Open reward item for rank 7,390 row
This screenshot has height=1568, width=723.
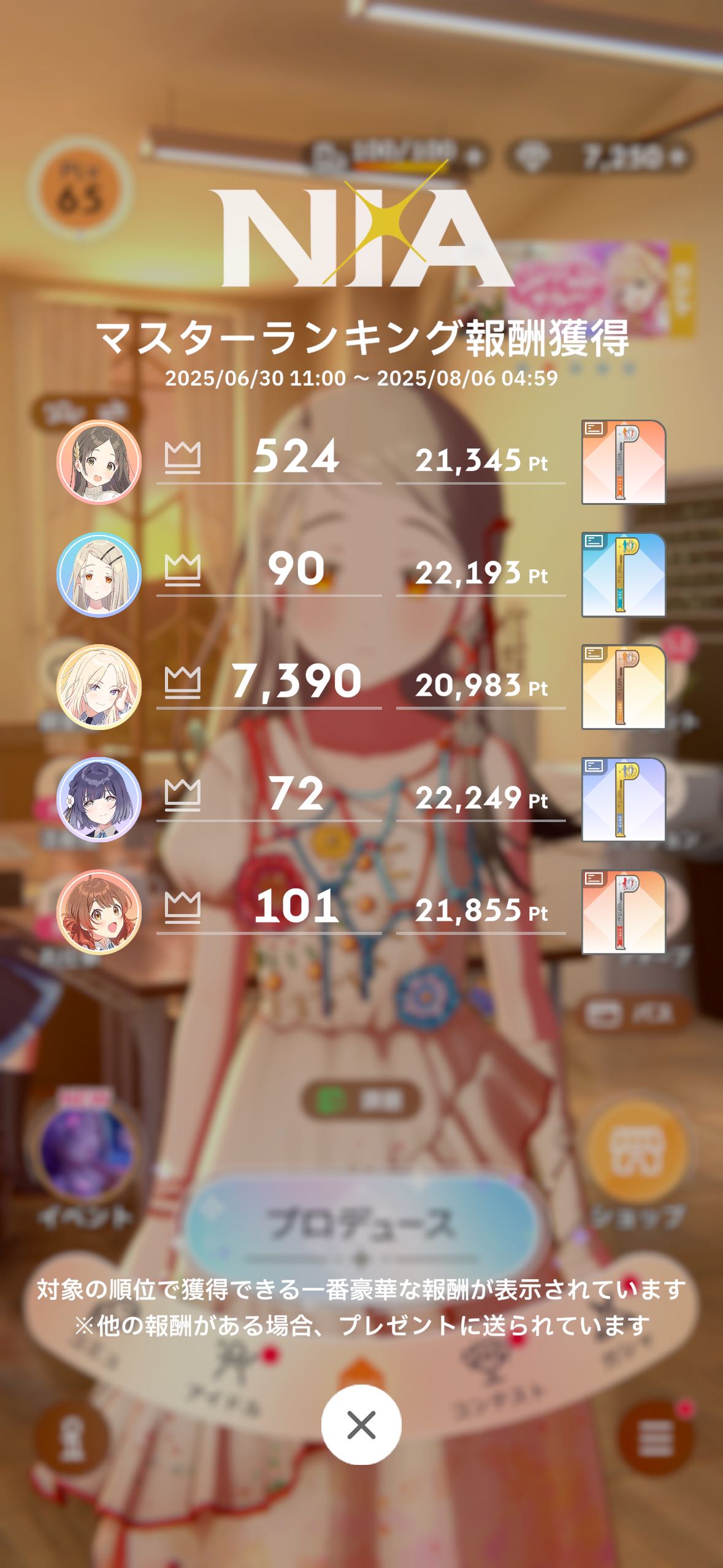coord(623,687)
